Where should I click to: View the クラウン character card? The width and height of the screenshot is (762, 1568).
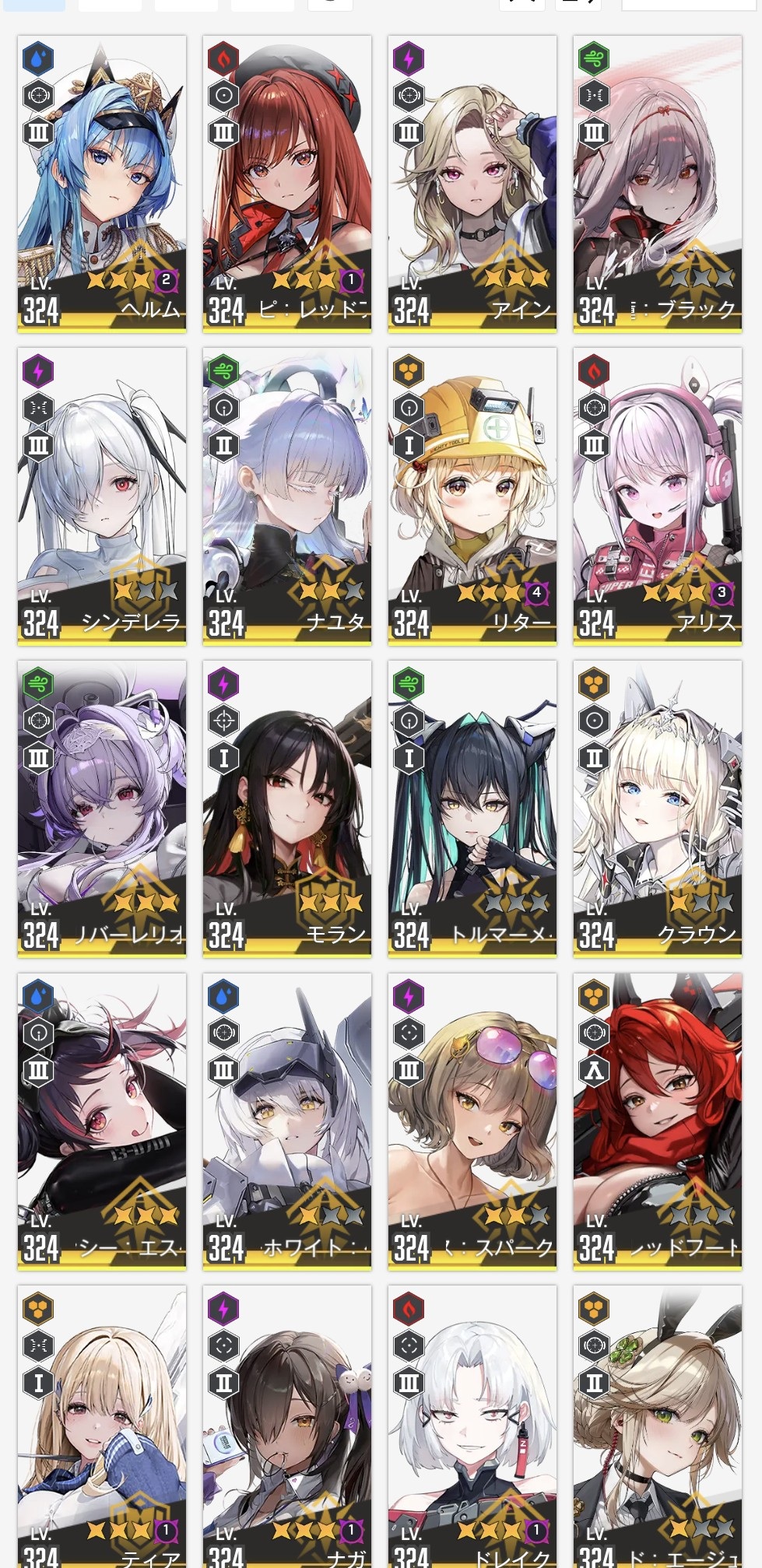pos(658,809)
